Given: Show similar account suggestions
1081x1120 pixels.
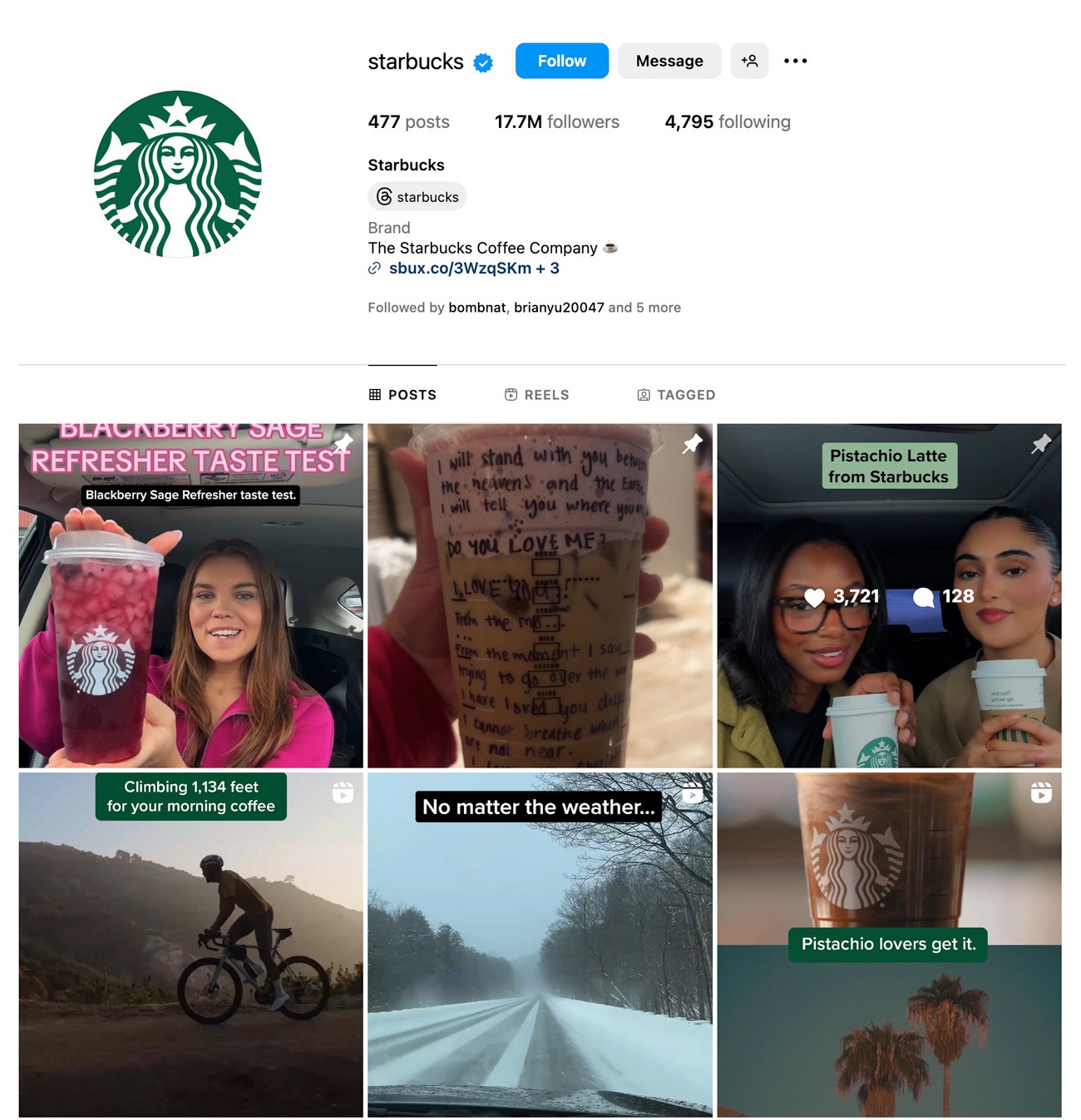Looking at the screenshot, I should coord(749,61).
